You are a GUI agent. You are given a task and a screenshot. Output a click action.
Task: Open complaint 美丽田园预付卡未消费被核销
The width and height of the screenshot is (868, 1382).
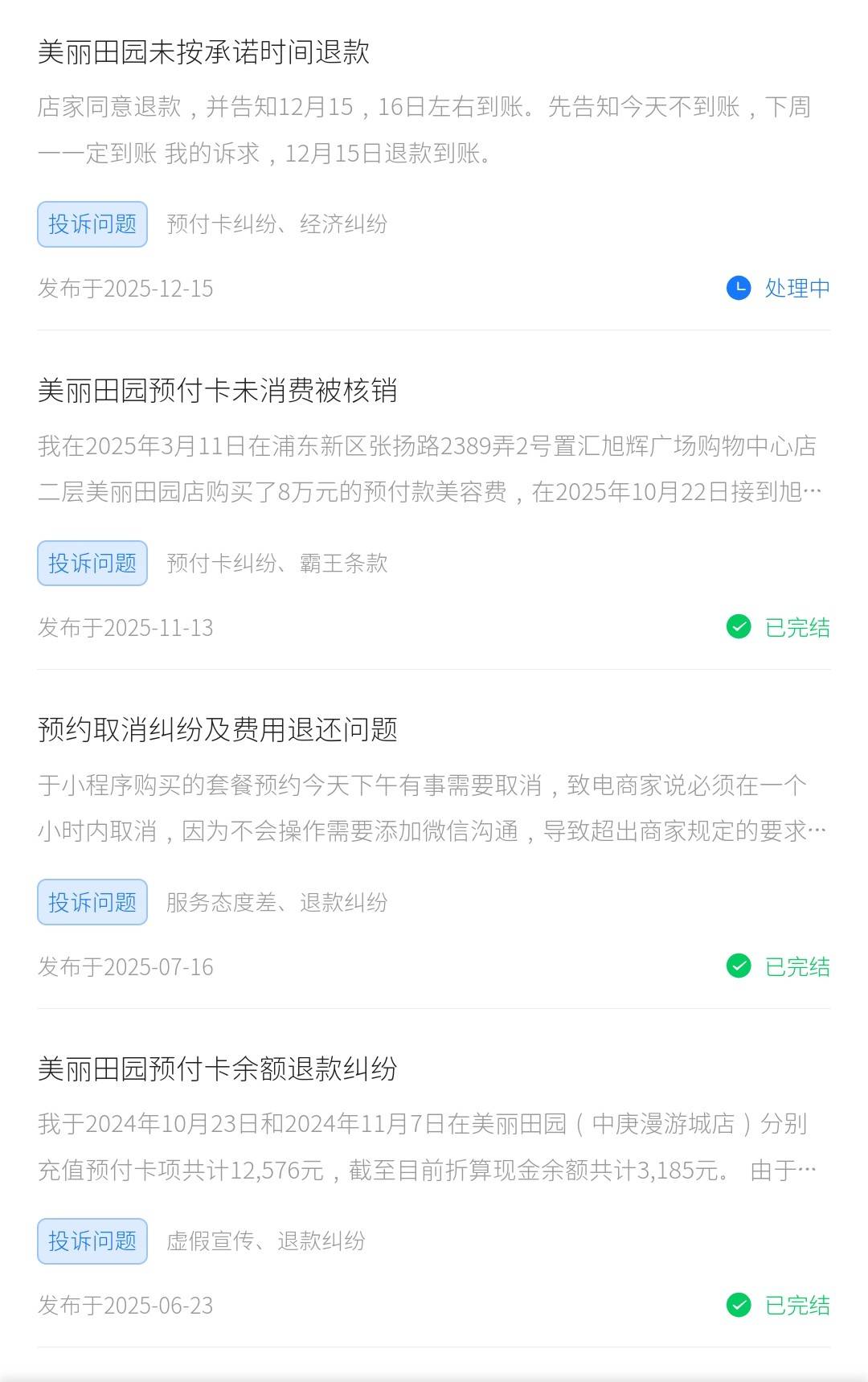tap(217, 392)
